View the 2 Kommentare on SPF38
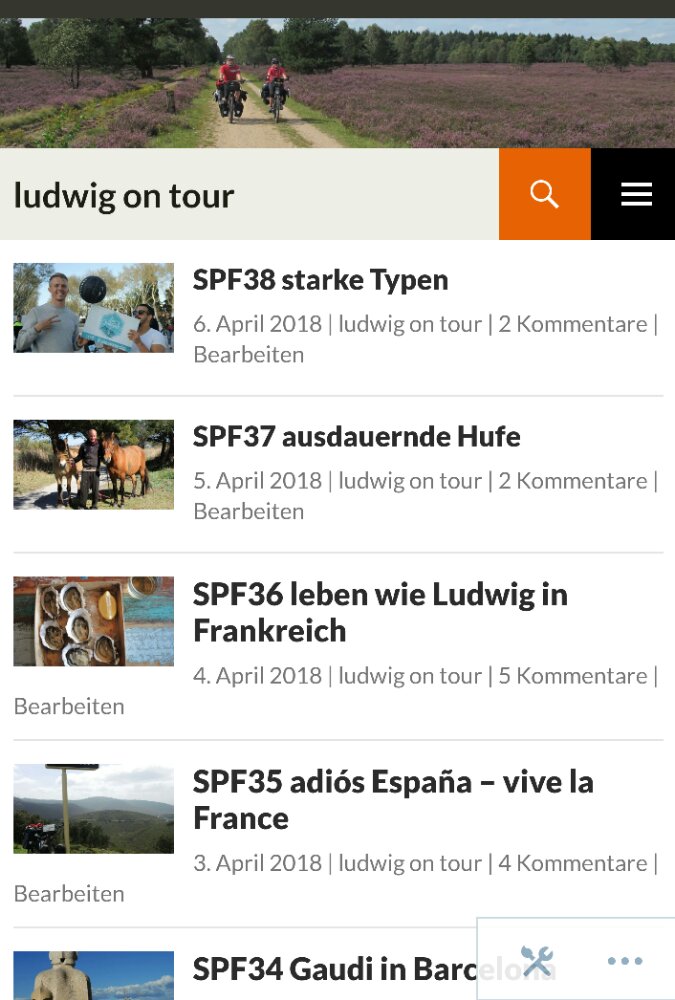This screenshot has width=675, height=1000. click(x=573, y=324)
